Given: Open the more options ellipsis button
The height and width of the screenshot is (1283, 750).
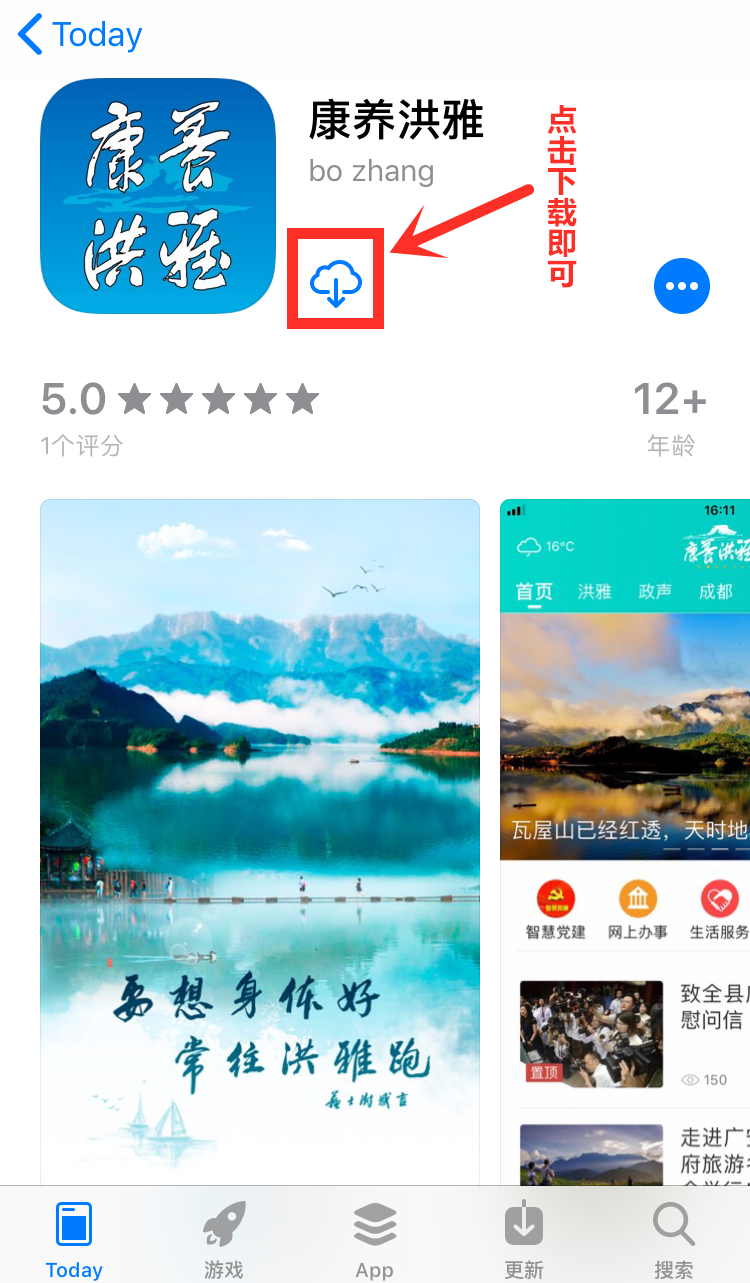Looking at the screenshot, I should coord(682,287).
